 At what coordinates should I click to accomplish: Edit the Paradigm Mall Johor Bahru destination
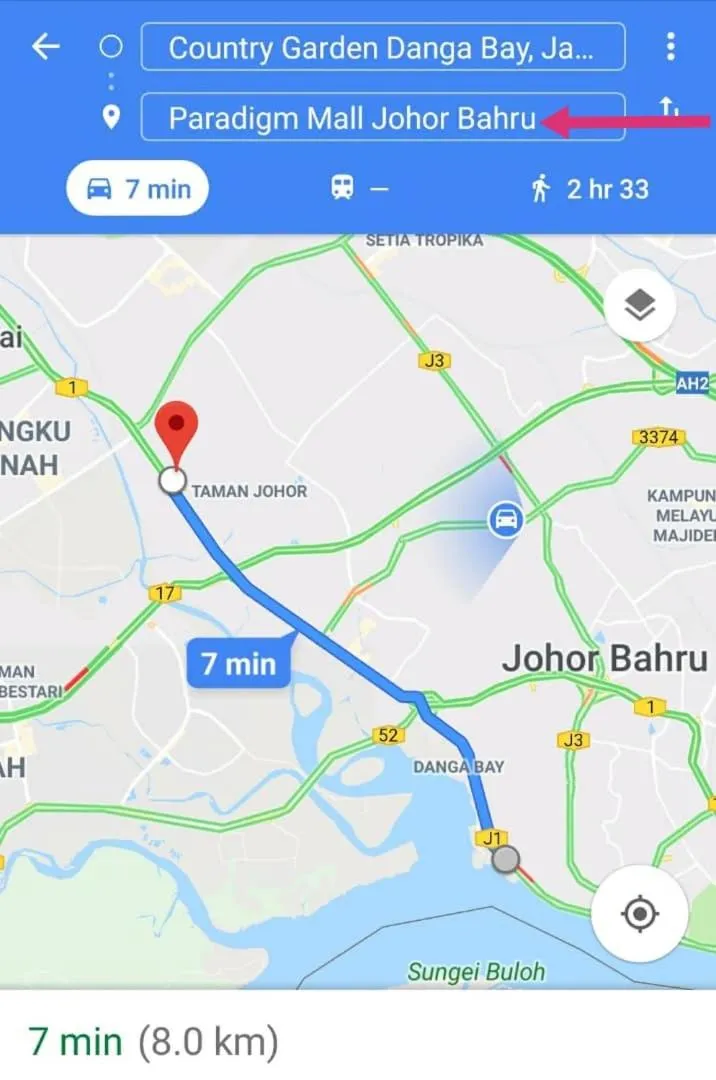coord(383,118)
